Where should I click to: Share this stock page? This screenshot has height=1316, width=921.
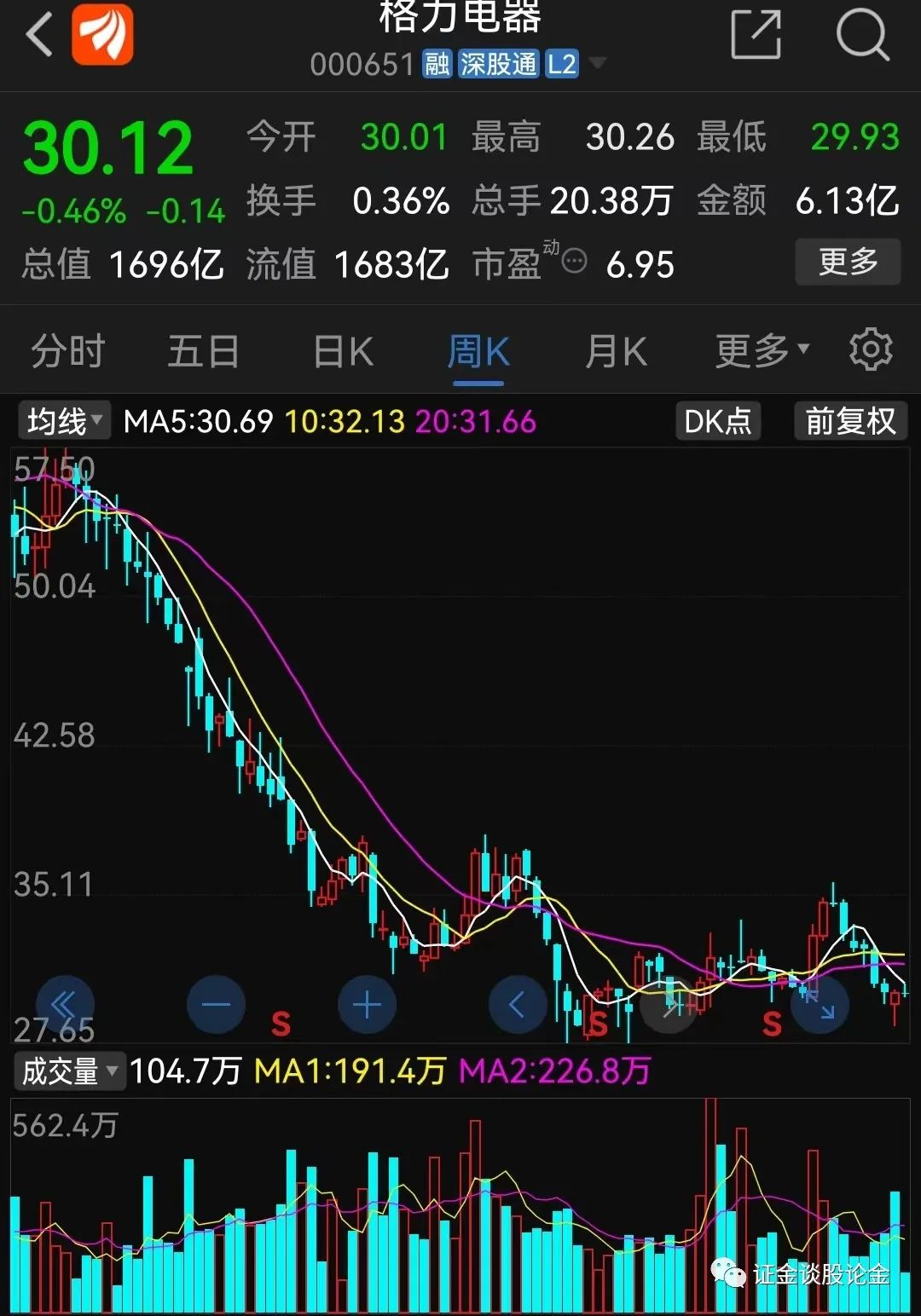click(x=756, y=35)
